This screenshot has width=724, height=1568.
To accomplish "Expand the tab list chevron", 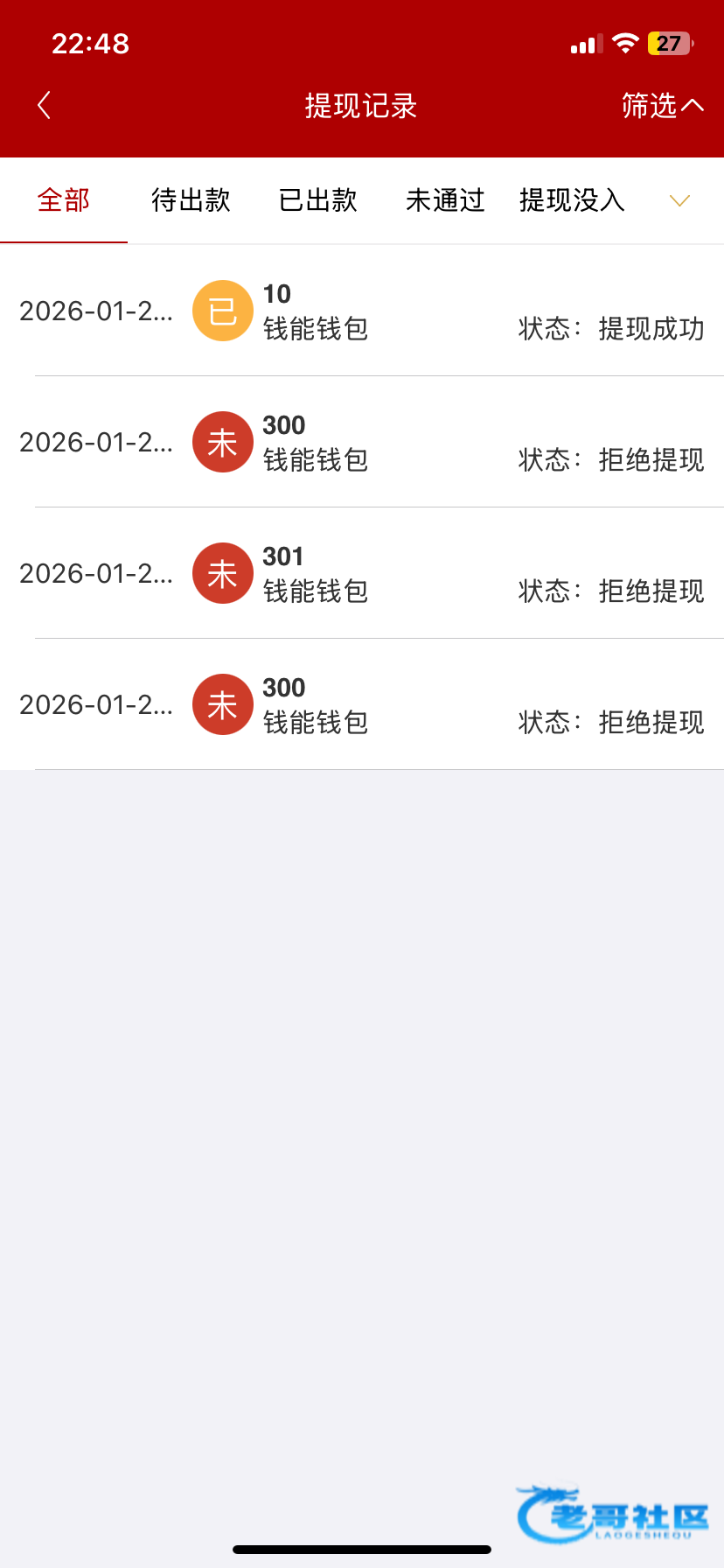I will [679, 200].
